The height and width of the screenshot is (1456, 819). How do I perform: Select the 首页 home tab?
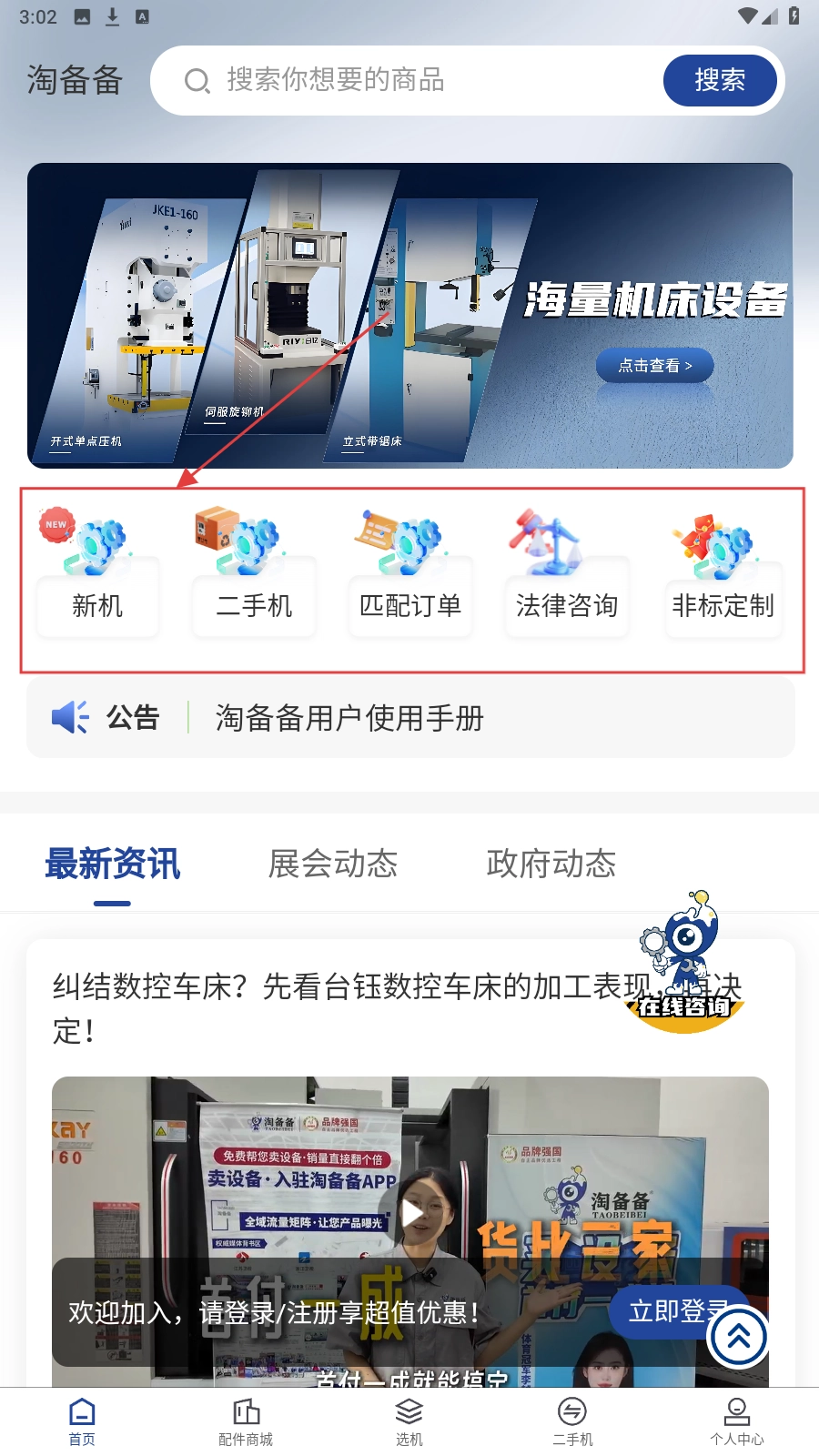(81, 1420)
